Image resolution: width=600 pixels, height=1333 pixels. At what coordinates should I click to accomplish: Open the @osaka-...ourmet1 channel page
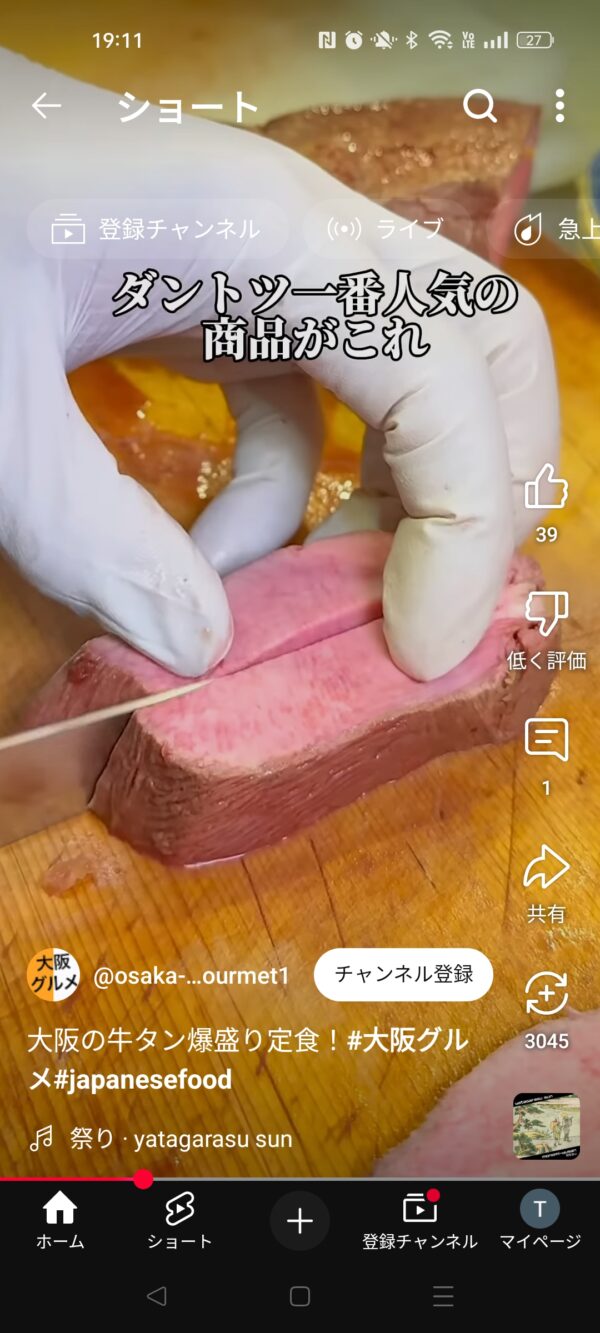190,976
